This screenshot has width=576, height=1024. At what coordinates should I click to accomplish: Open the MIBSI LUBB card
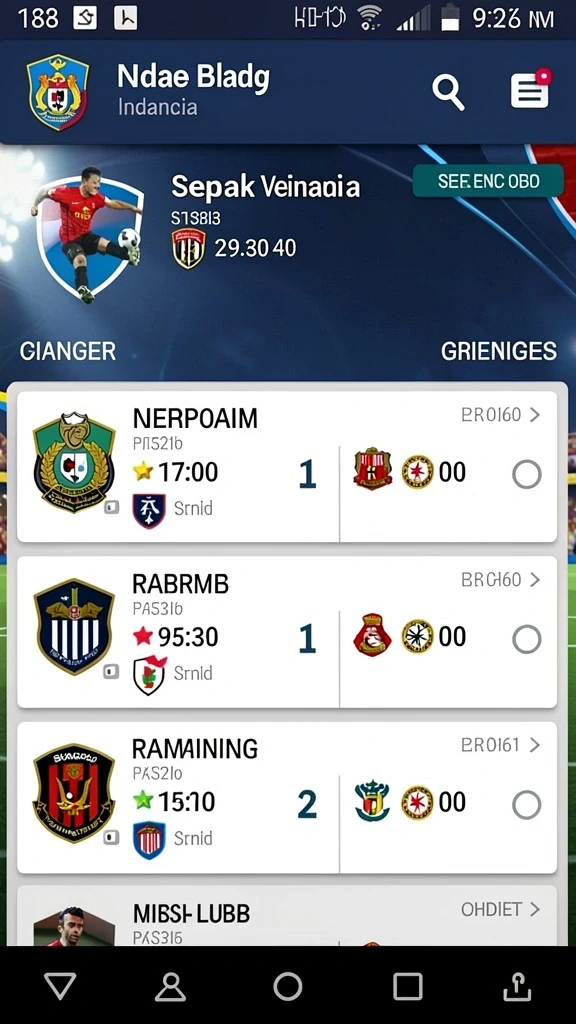287,916
